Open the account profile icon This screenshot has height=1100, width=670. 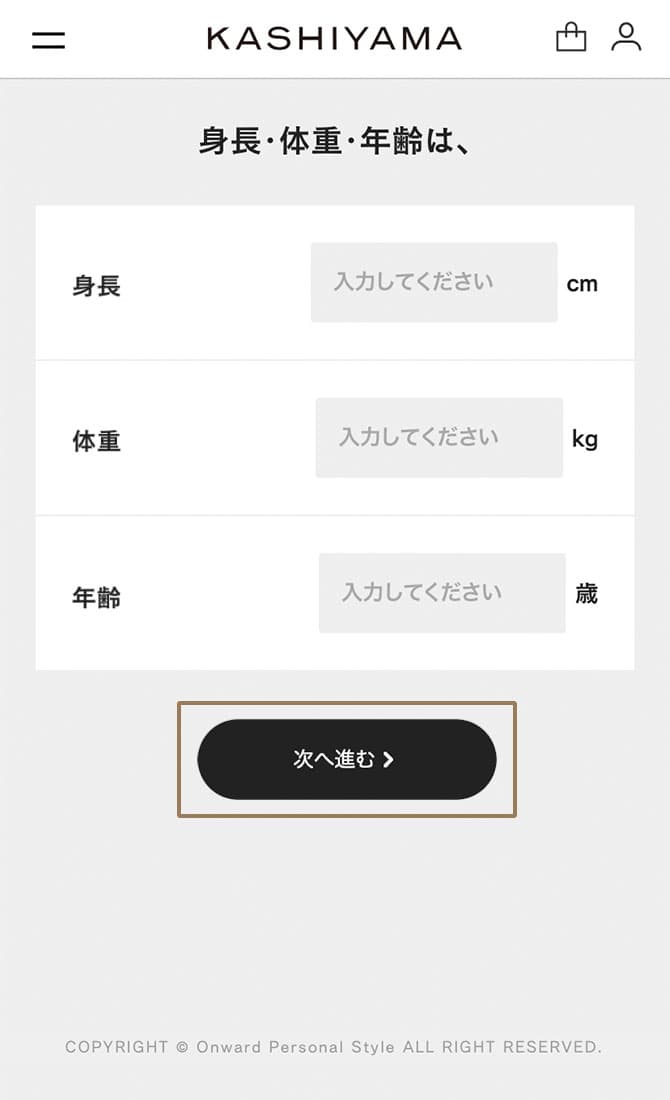(626, 37)
